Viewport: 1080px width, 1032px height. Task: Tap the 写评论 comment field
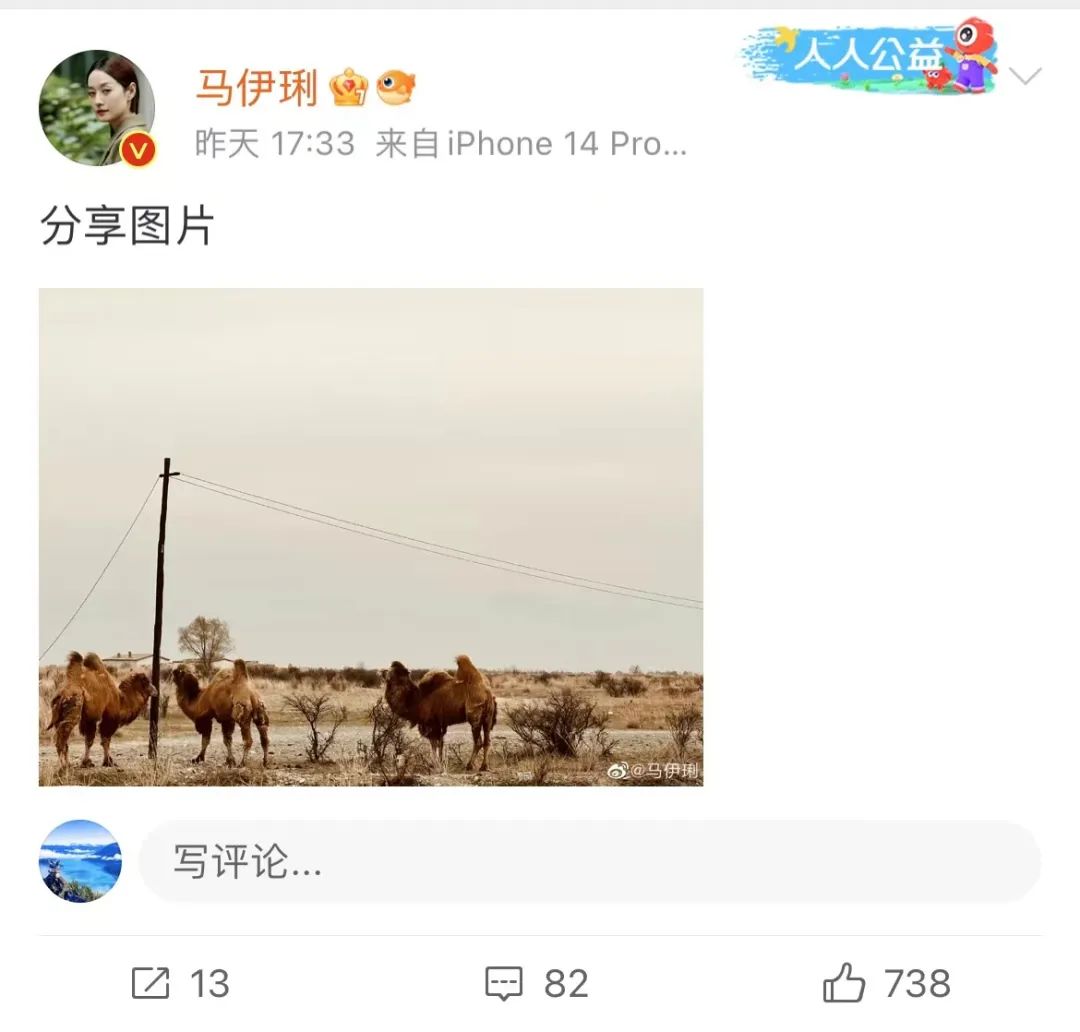click(x=589, y=861)
